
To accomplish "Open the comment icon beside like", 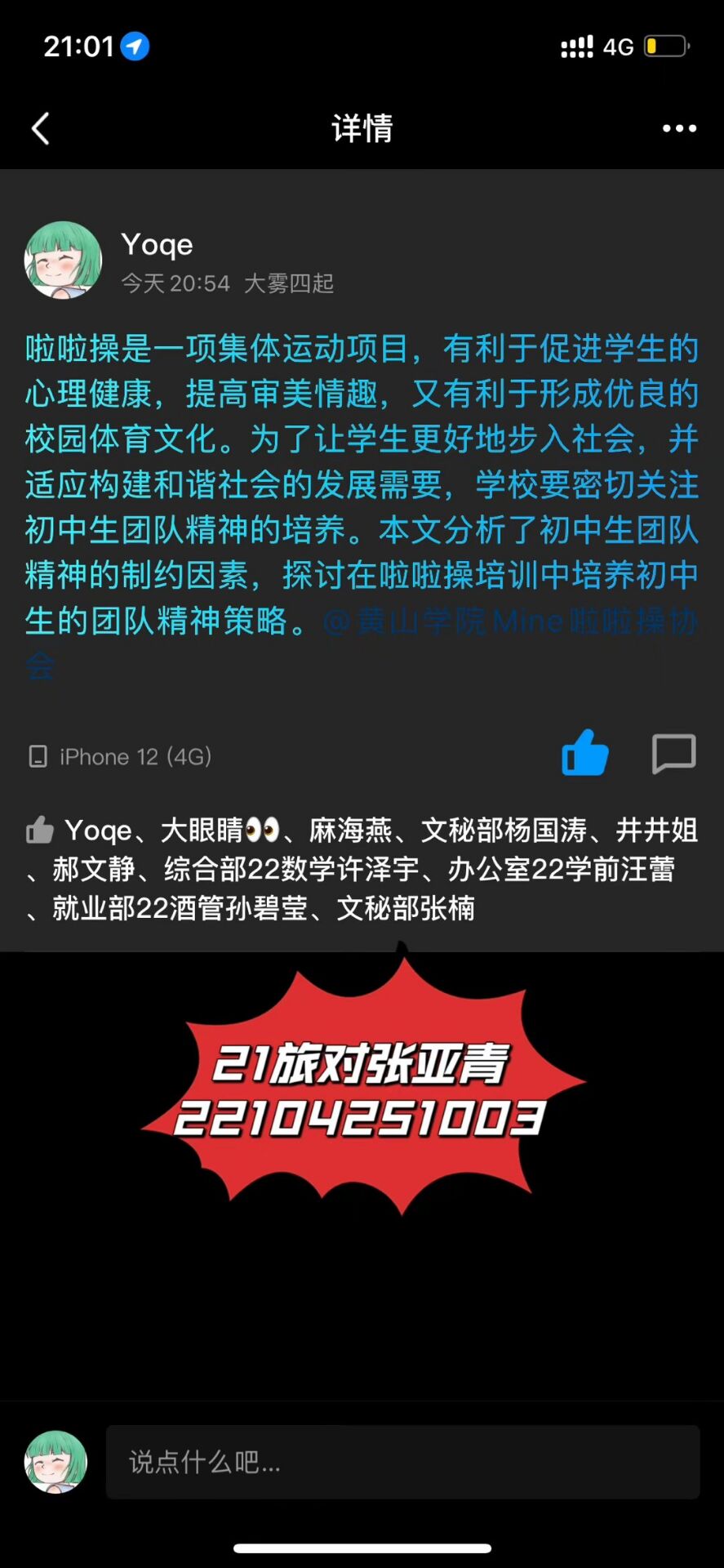I will (673, 753).
